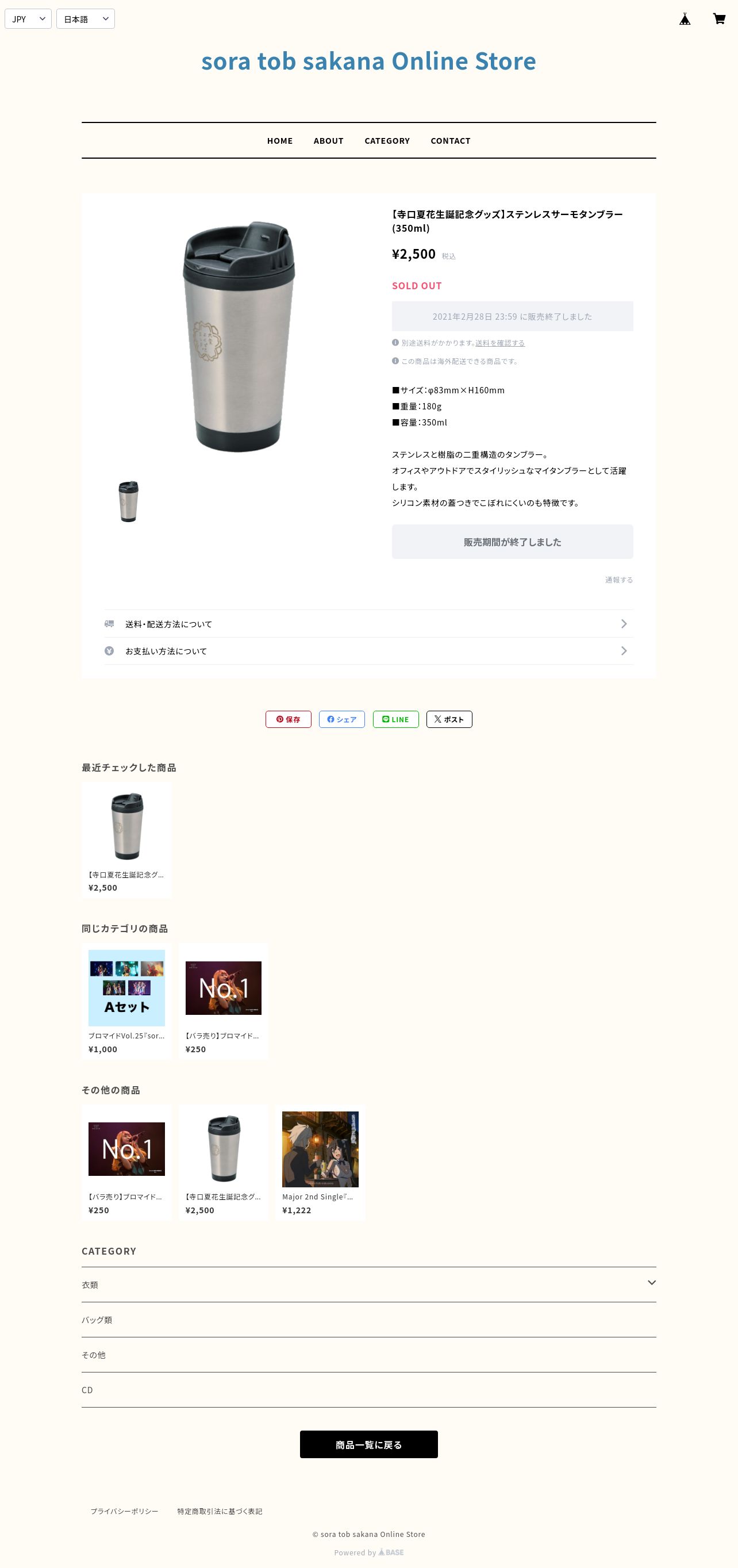Expand the 衣類 category

click(368, 1285)
